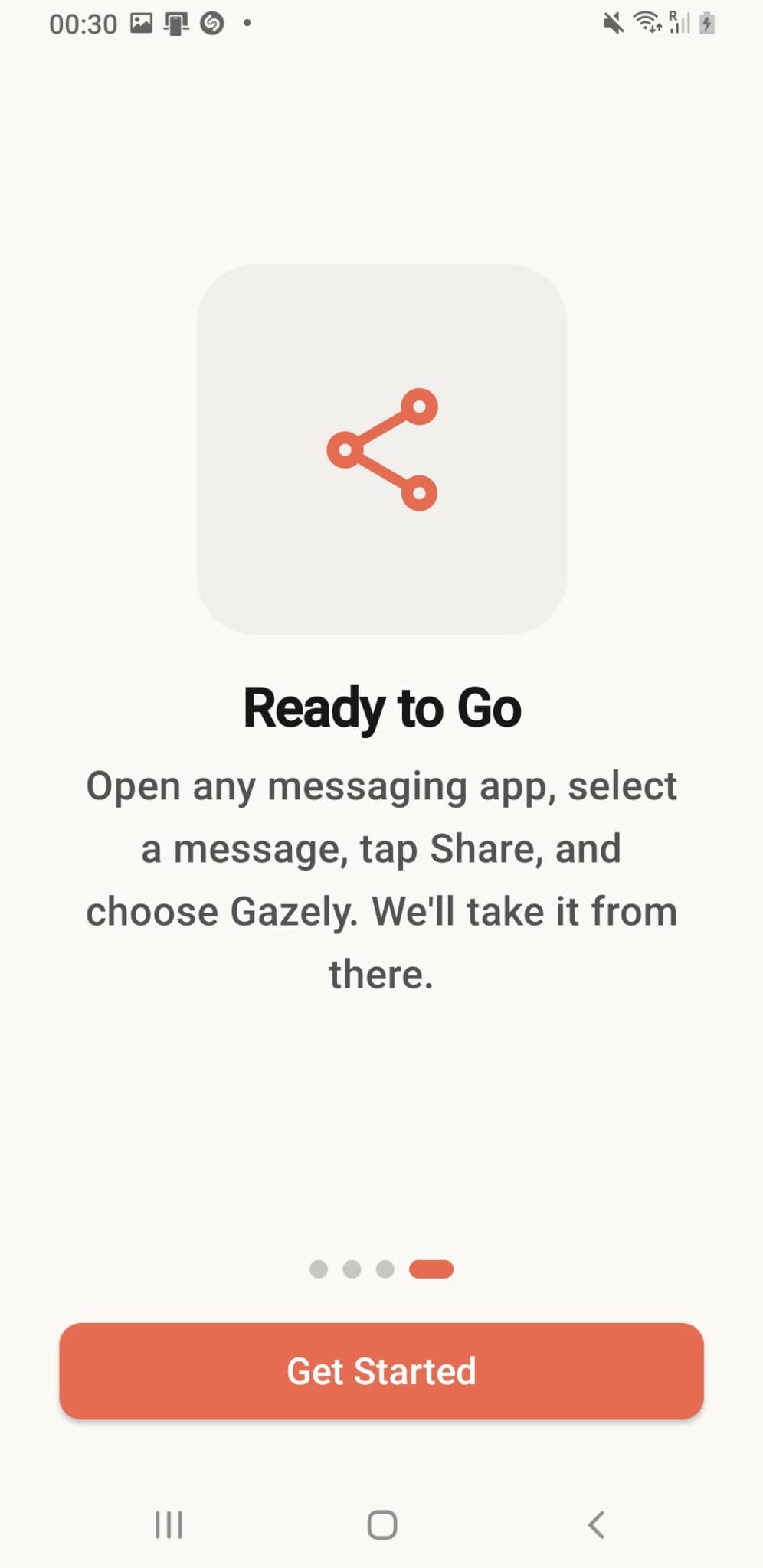
Task: Go to the home screen
Action: pos(381,1524)
